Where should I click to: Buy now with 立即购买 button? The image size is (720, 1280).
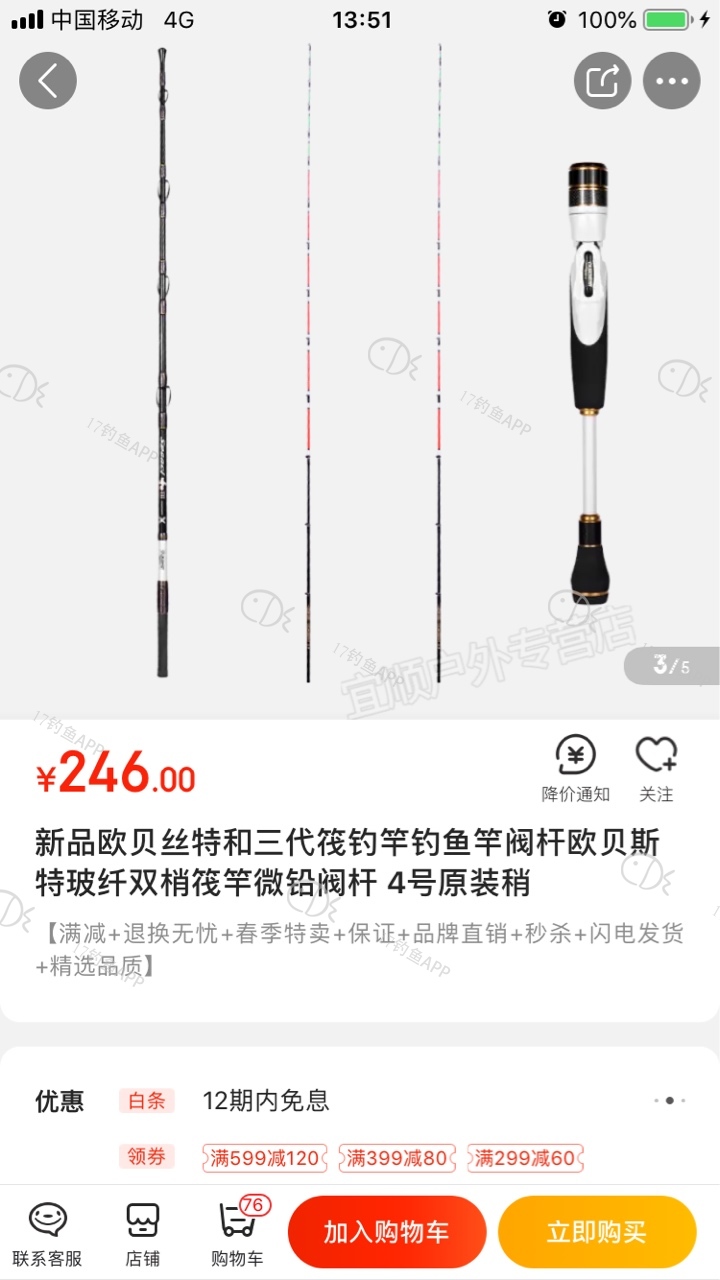point(596,1232)
